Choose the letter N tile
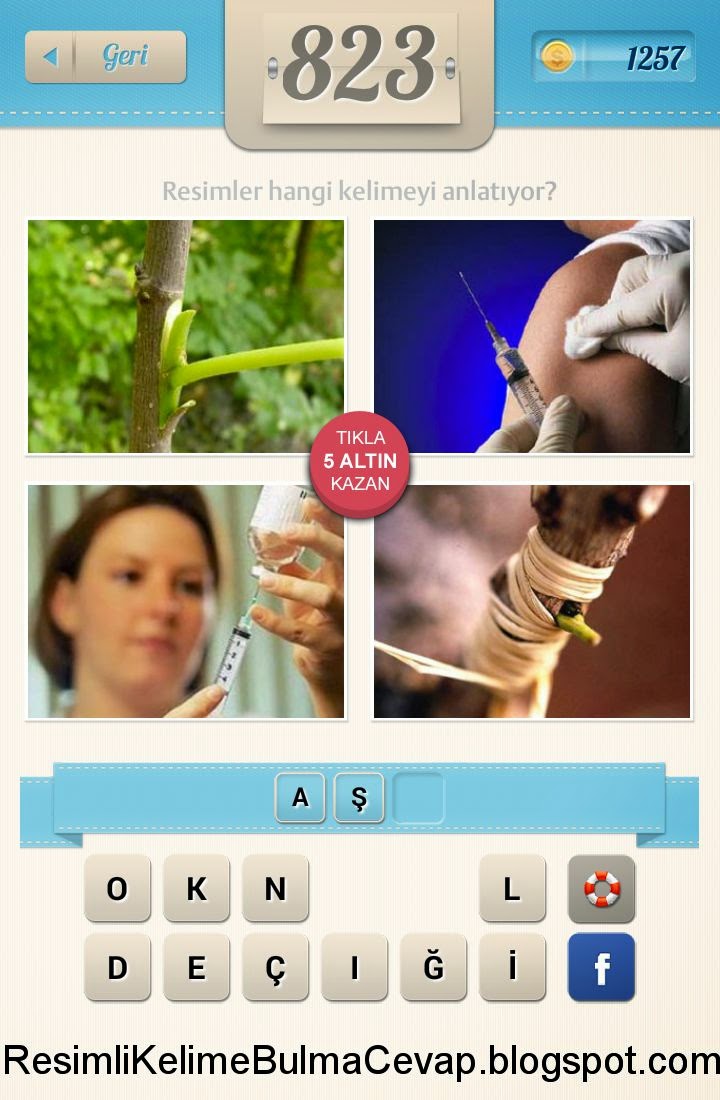This screenshot has height=1100, width=720. pyautogui.click(x=275, y=888)
